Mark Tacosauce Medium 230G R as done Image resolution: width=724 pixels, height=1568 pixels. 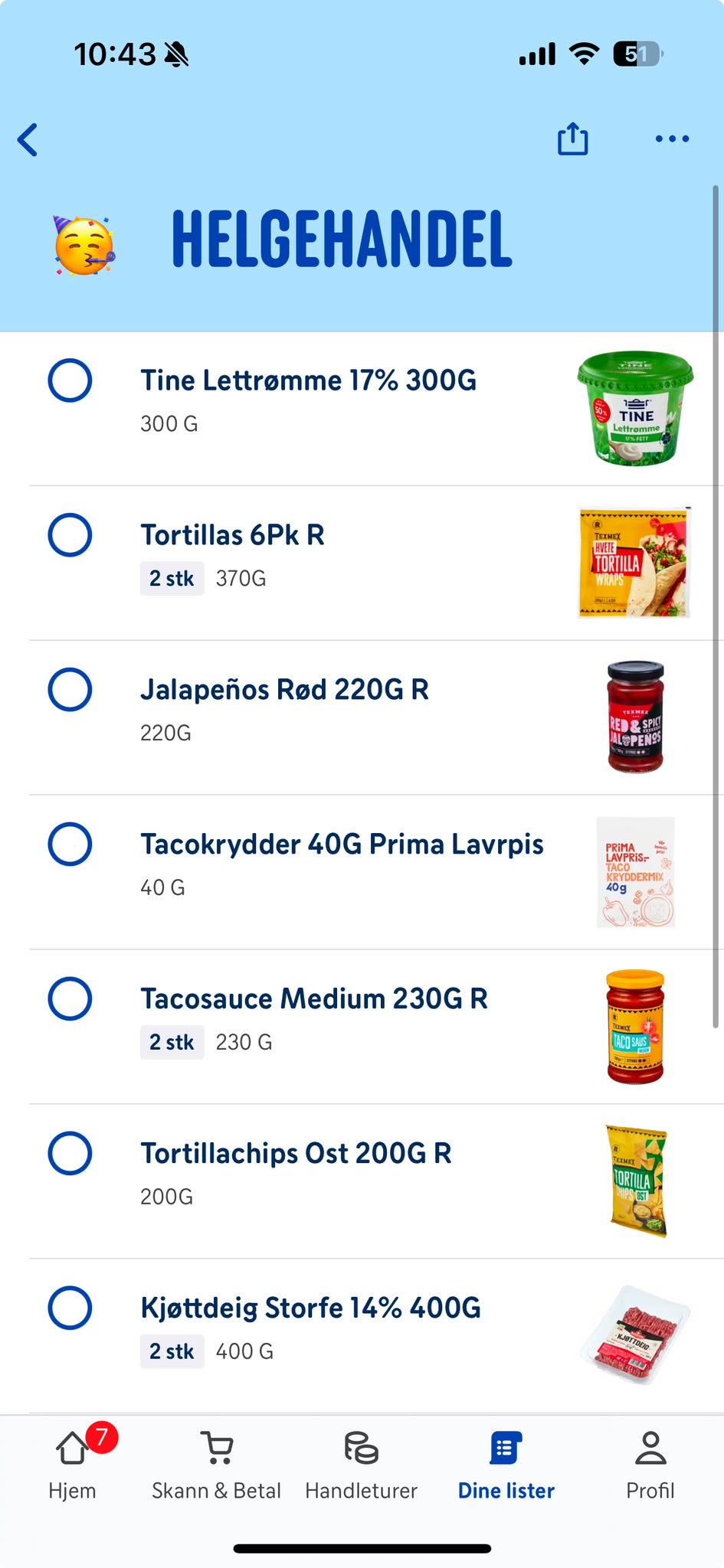tap(70, 999)
